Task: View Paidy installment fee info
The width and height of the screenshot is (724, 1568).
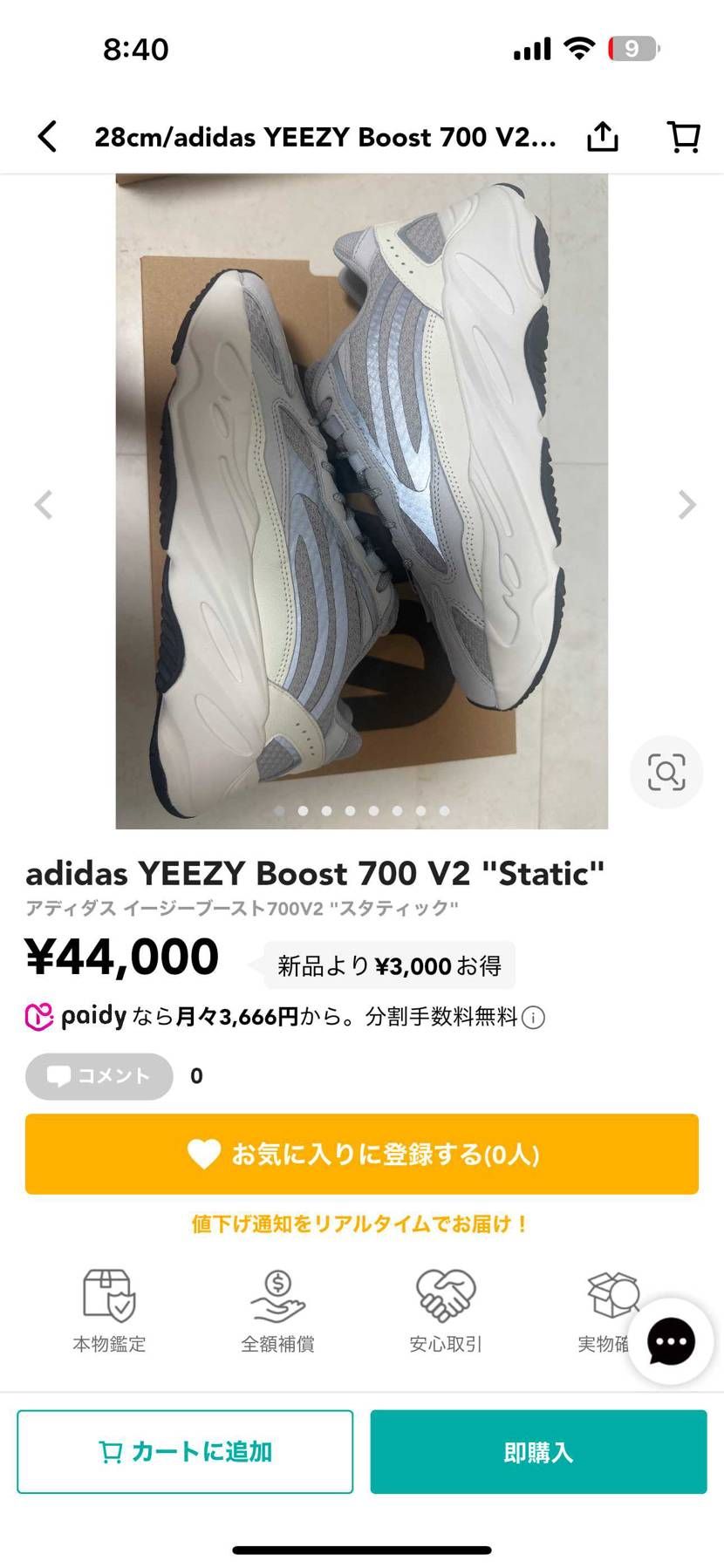Action: point(534,1018)
